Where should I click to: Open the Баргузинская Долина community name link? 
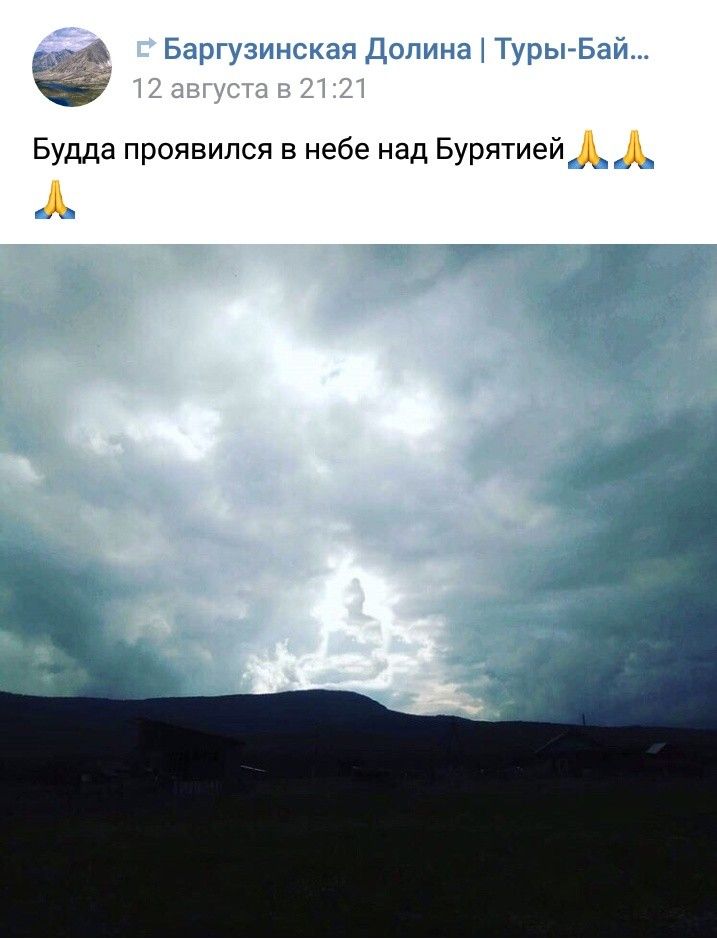point(405,48)
